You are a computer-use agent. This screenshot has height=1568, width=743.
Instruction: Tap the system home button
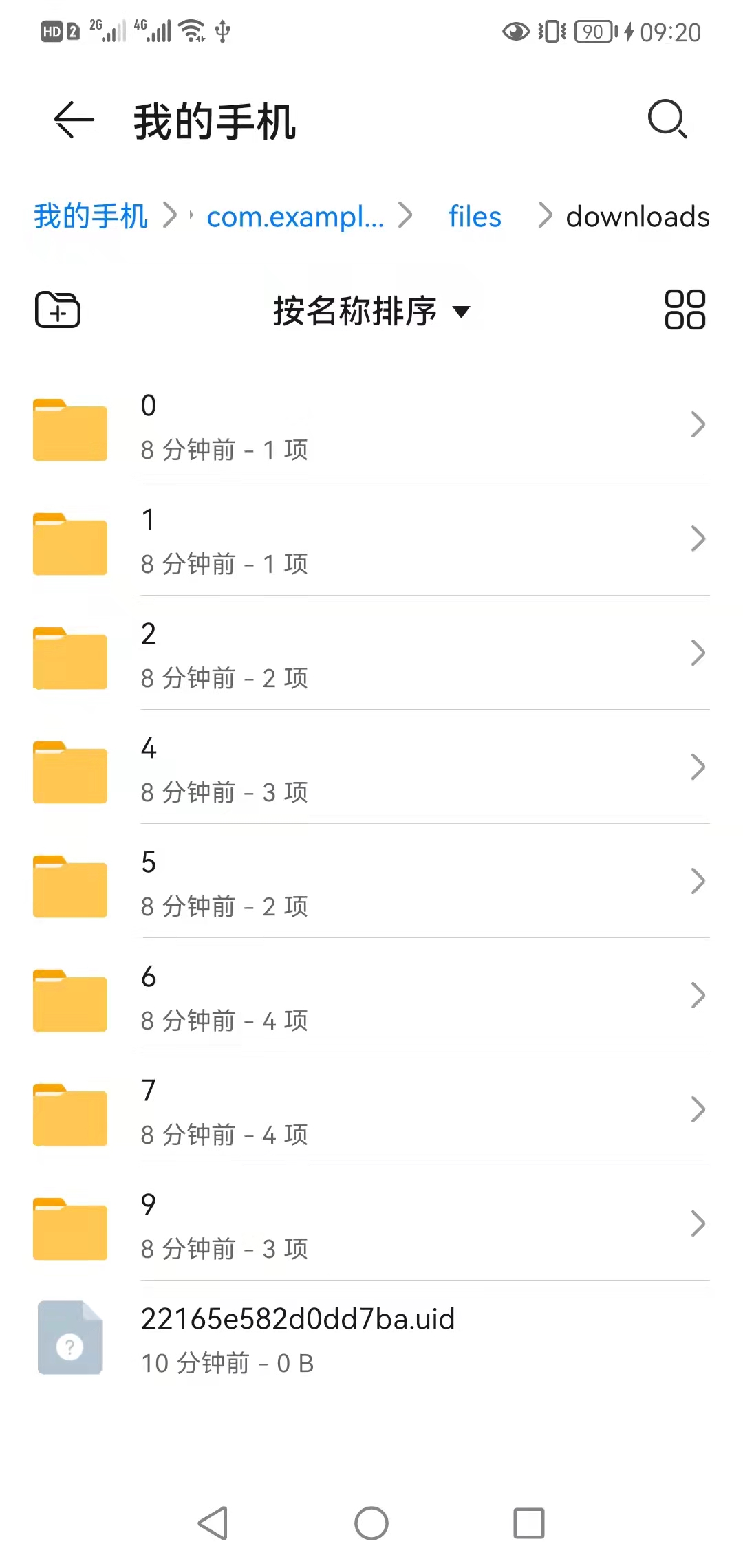click(371, 1523)
